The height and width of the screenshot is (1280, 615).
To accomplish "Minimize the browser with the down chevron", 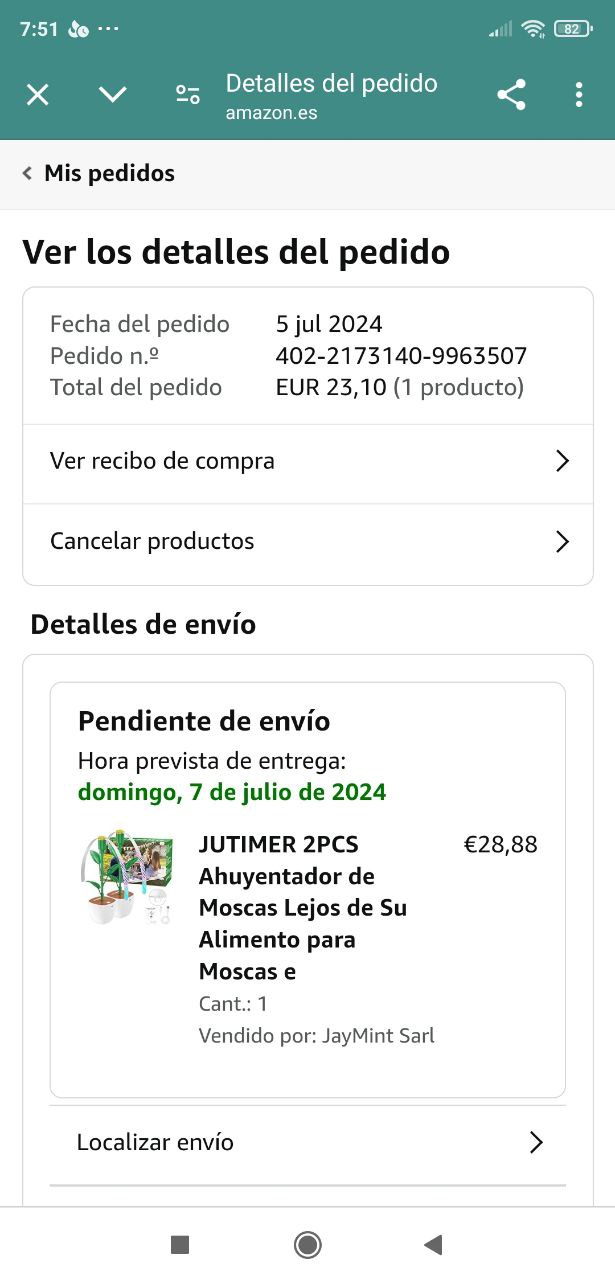I will [112, 95].
